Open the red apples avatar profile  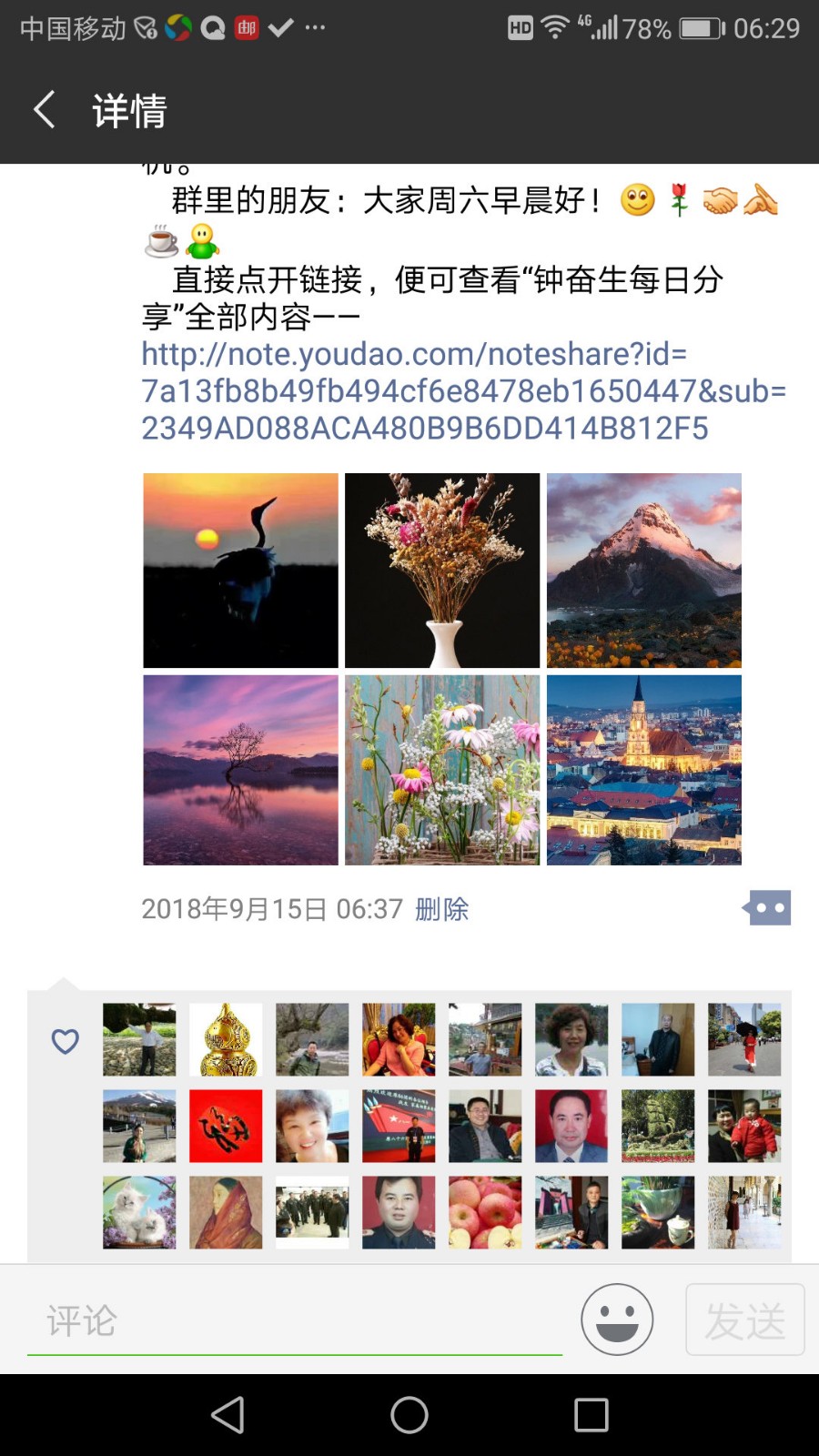click(485, 1212)
